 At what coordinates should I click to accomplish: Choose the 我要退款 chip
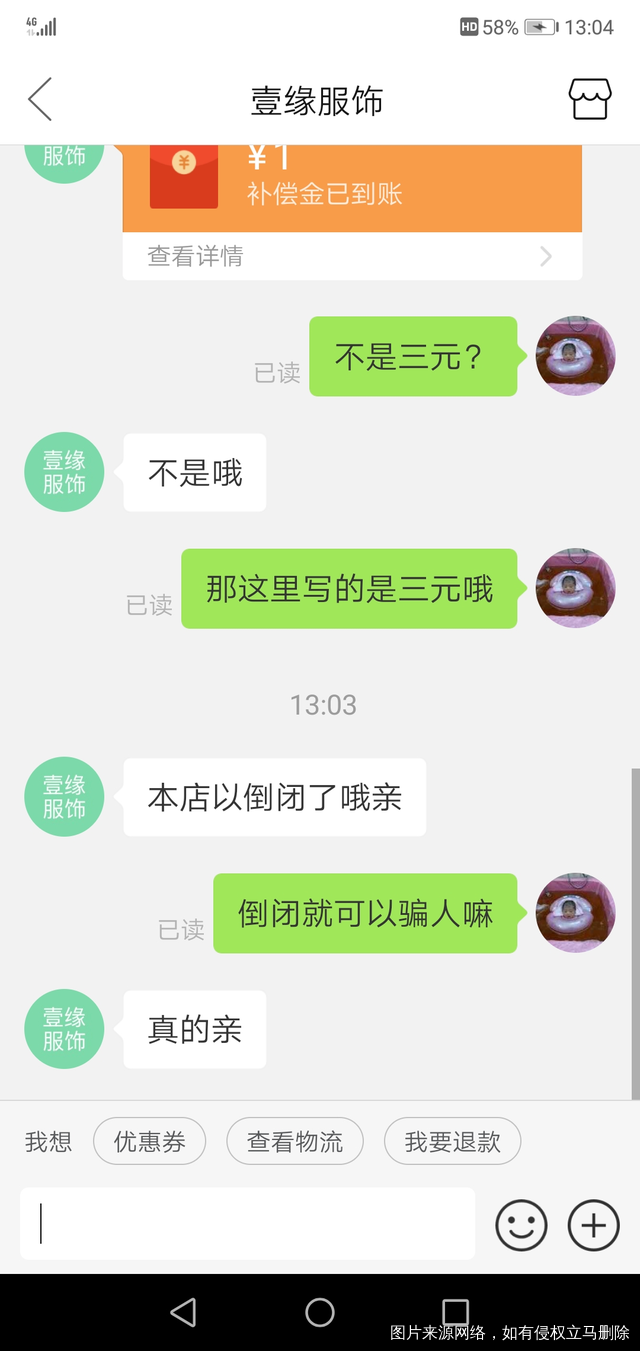tap(452, 1141)
